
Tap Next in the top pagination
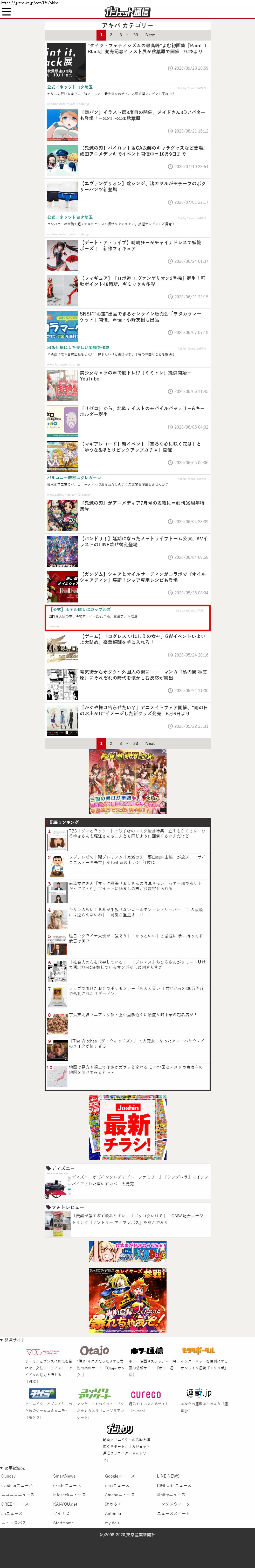pyautogui.click(x=149, y=35)
